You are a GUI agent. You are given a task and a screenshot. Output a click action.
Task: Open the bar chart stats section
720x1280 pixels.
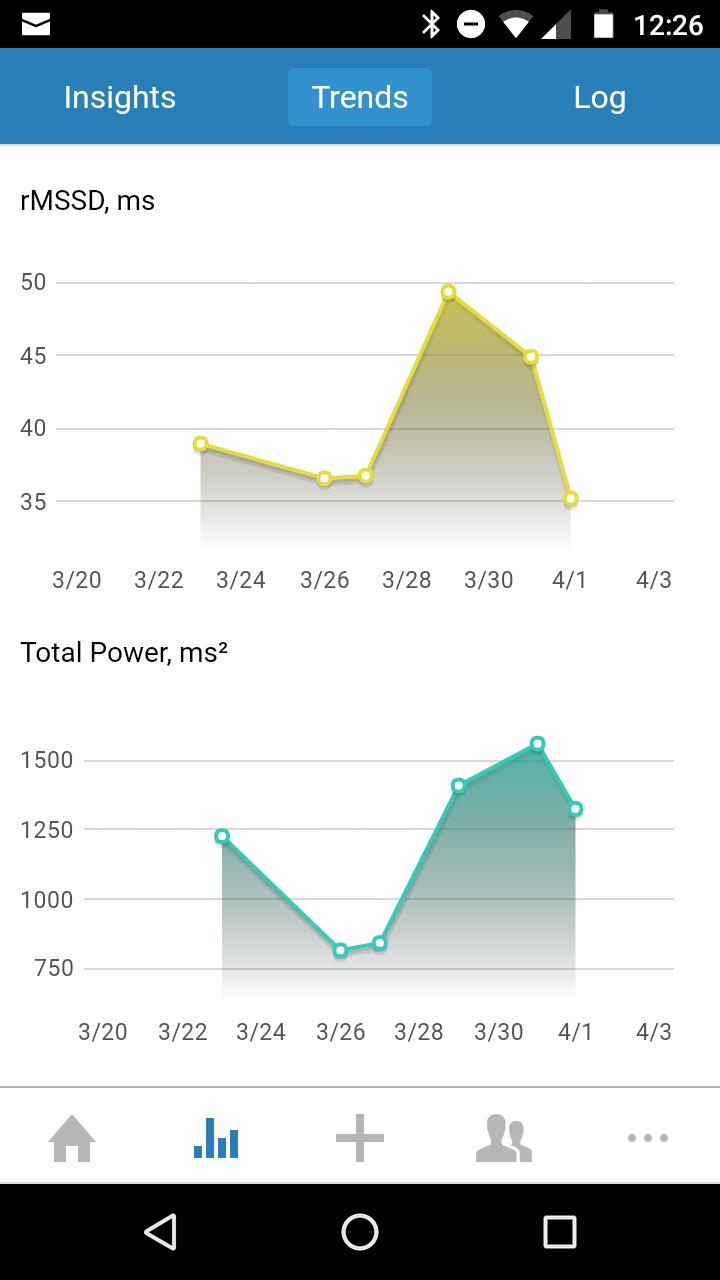[x=216, y=1138]
